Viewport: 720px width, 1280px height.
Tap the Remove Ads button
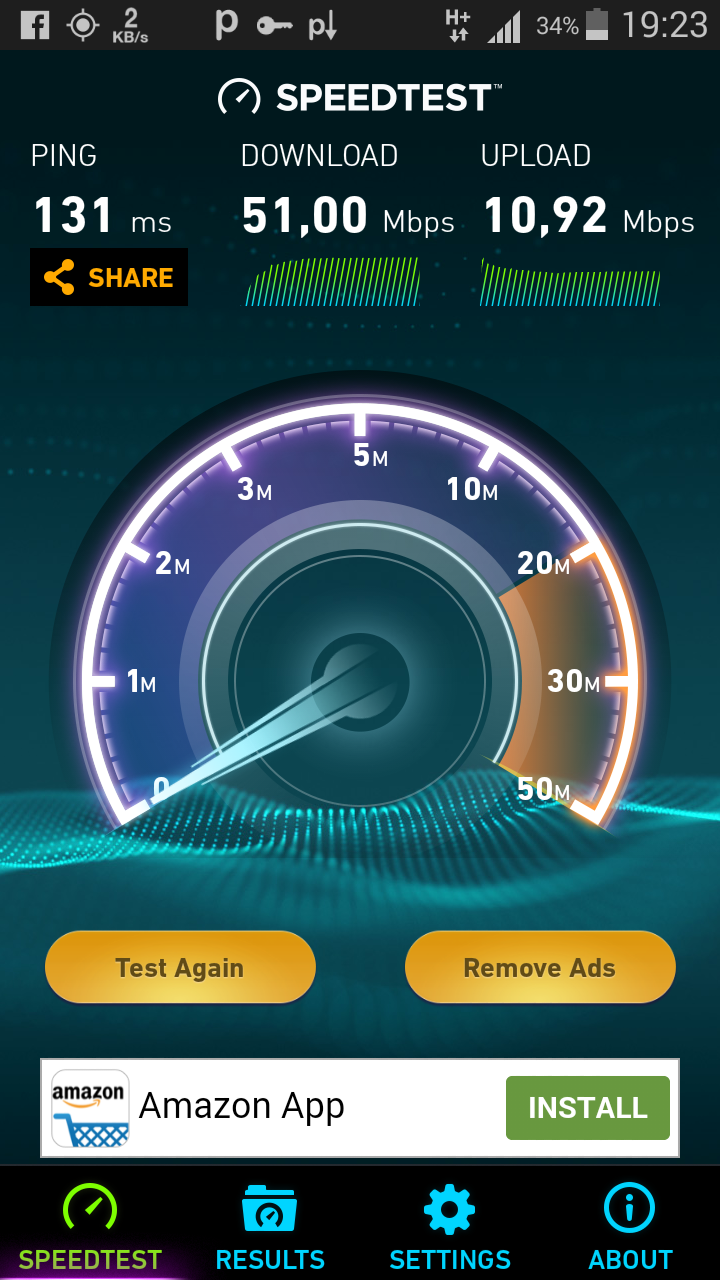(540, 967)
